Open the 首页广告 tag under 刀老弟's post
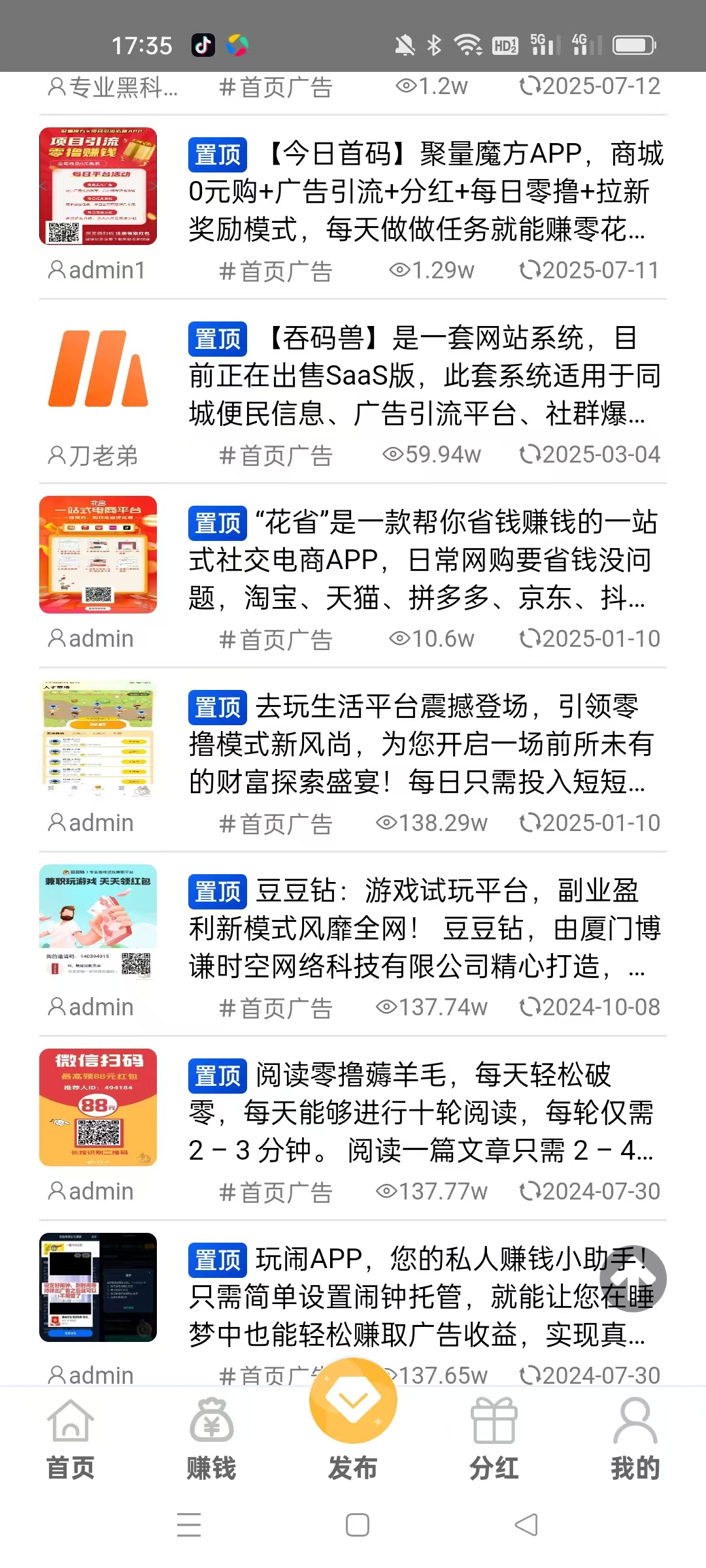The image size is (706, 1568). click(x=276, y=455)
